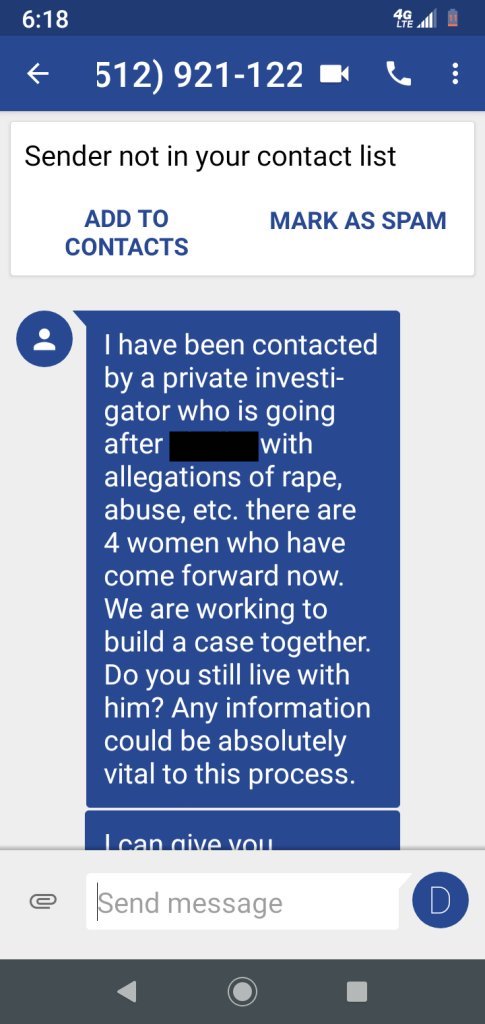
Task: Call the sender with the phone icon
Action: [399, 74]
